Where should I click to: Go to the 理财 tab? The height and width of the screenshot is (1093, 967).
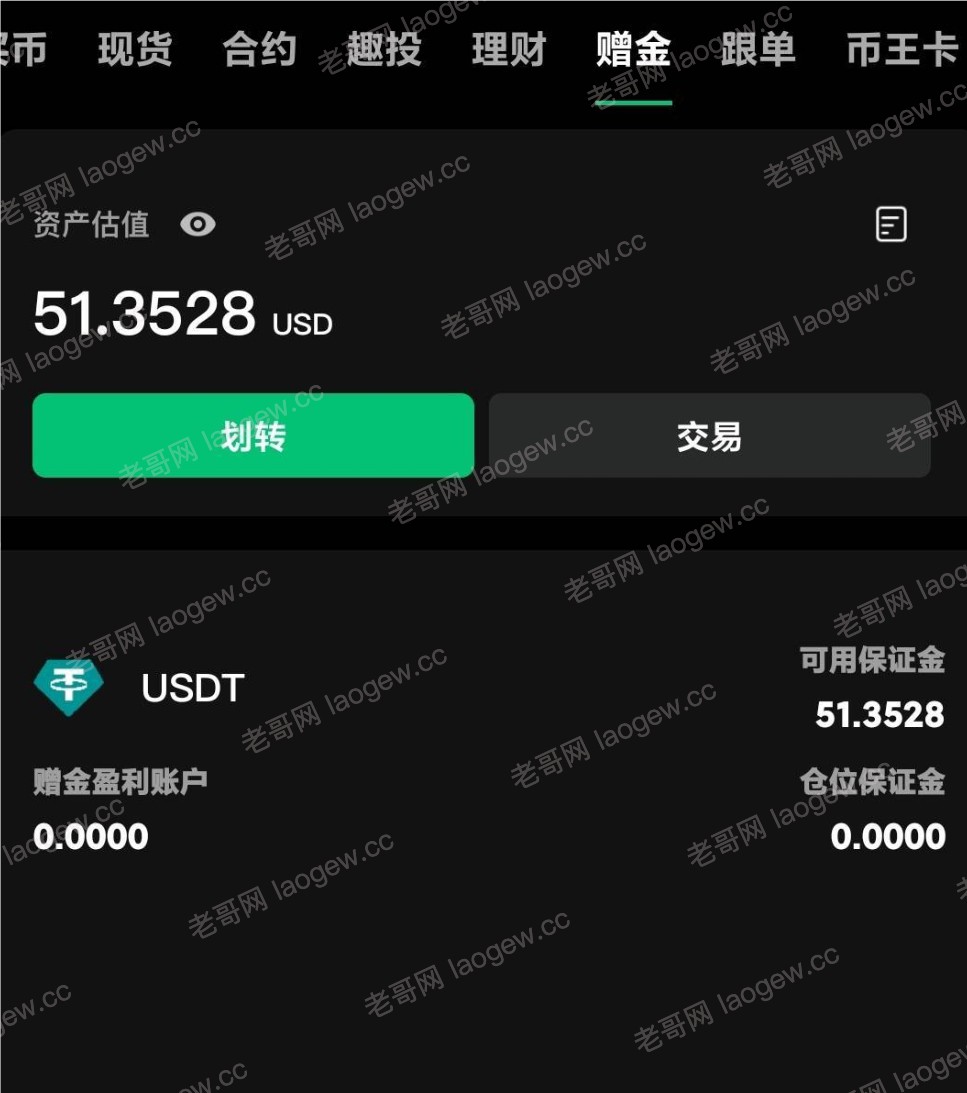(509, 49)
